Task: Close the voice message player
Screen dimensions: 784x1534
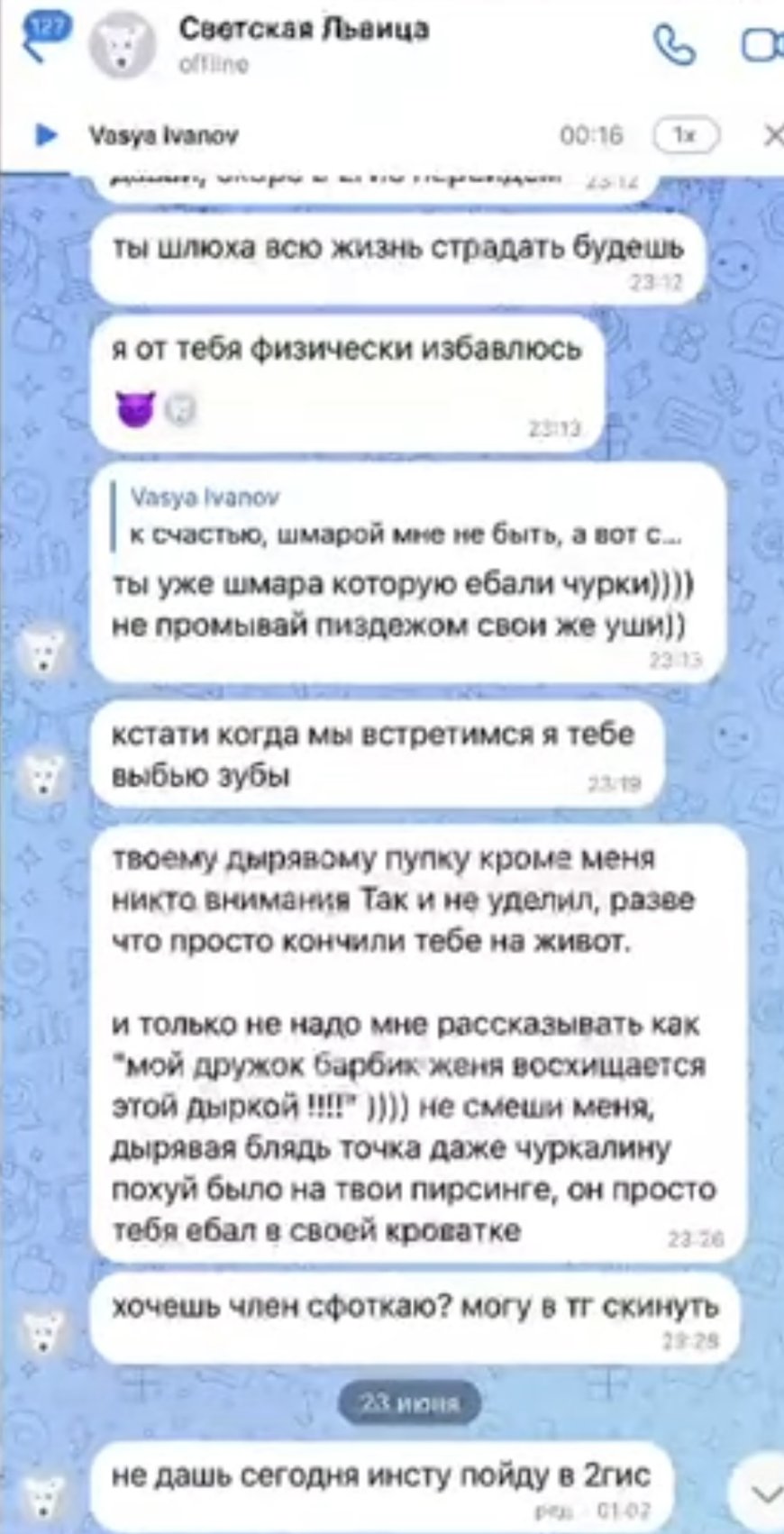Action: tap(771, 136)
